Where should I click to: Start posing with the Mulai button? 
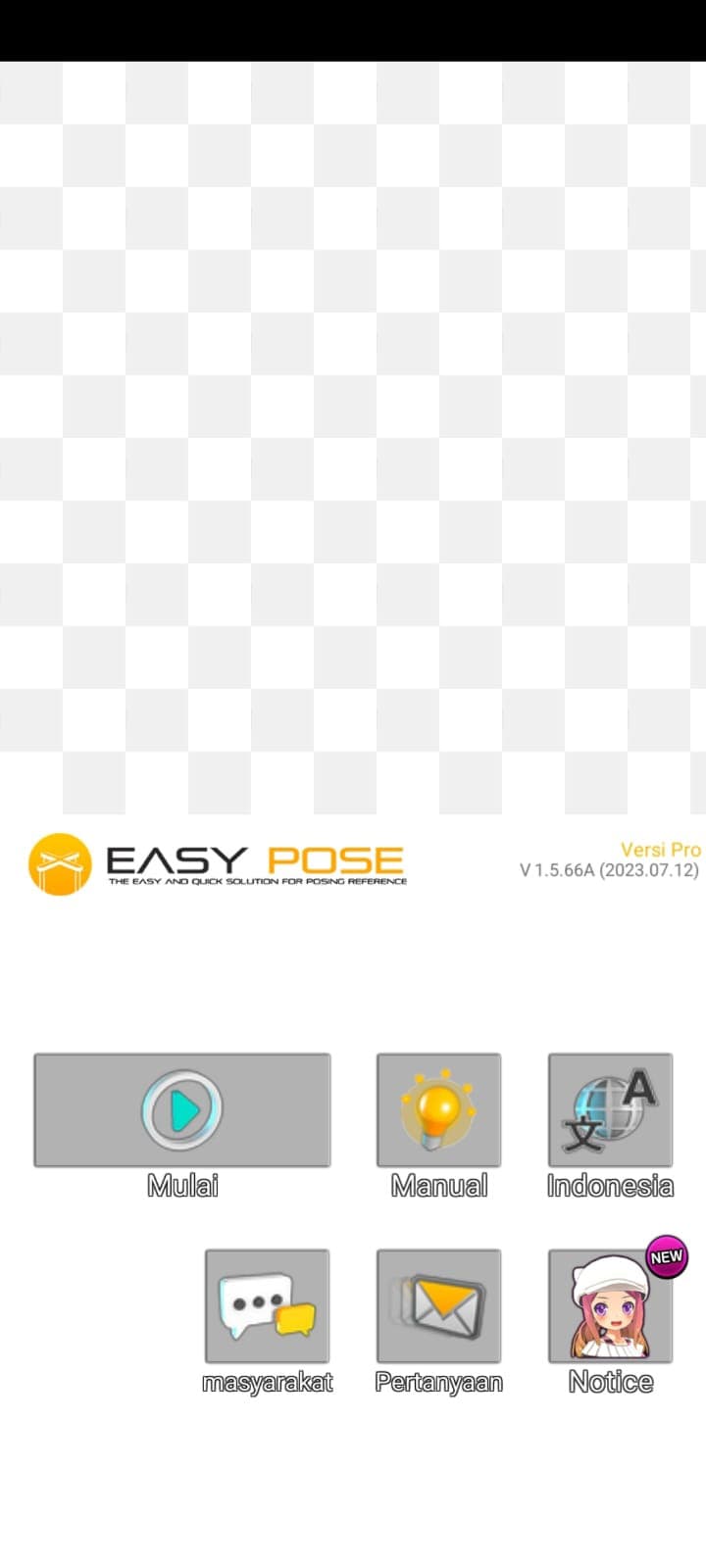(x=182, y=1110)
